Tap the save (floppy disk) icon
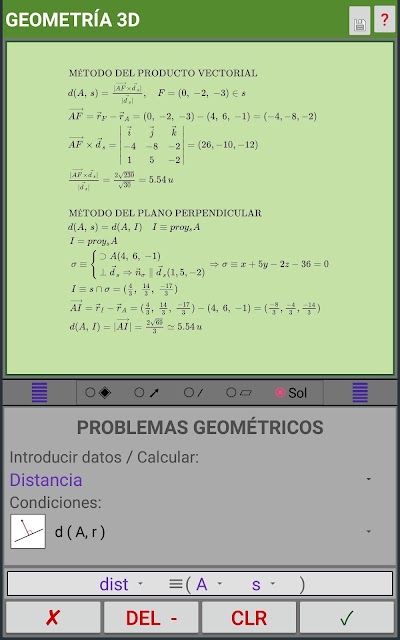The image size is (400, 640). 360,20
